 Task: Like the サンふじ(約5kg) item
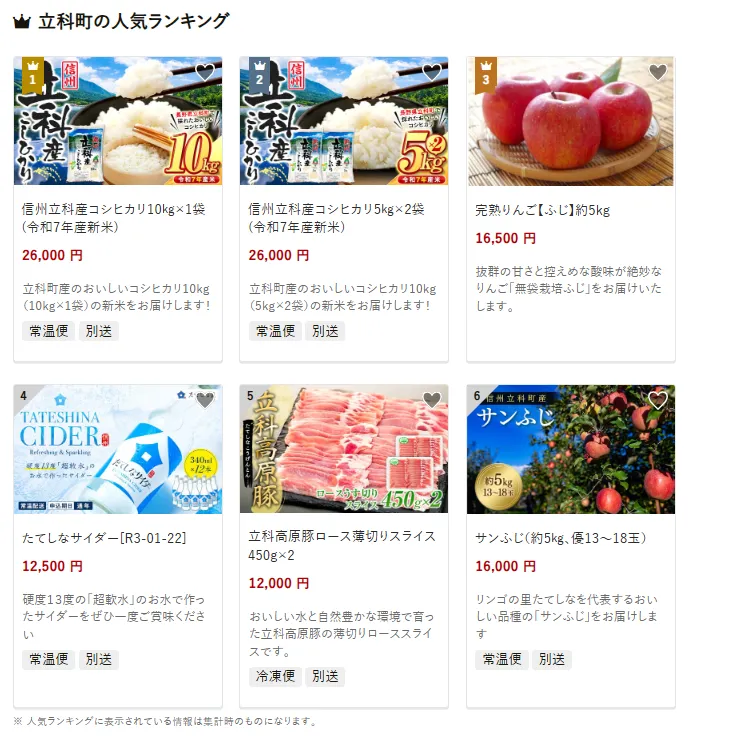[657, 401]
